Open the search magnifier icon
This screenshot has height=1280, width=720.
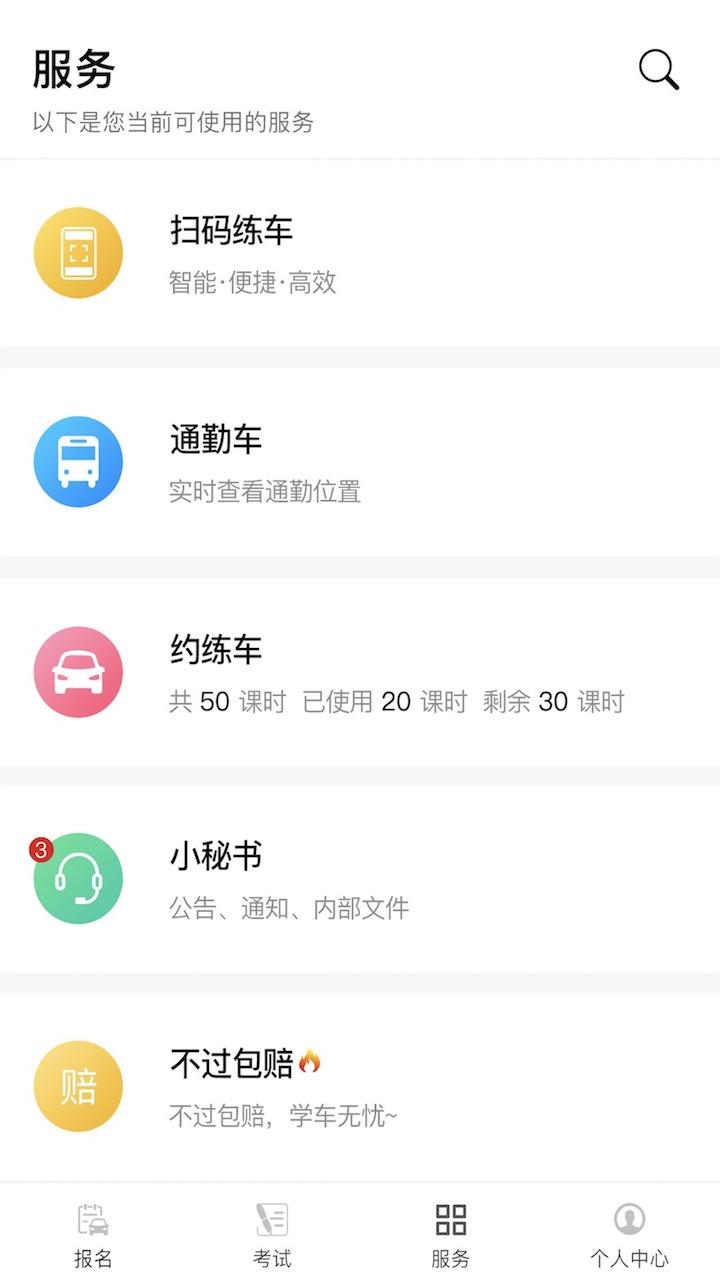(x=659, y=70)
